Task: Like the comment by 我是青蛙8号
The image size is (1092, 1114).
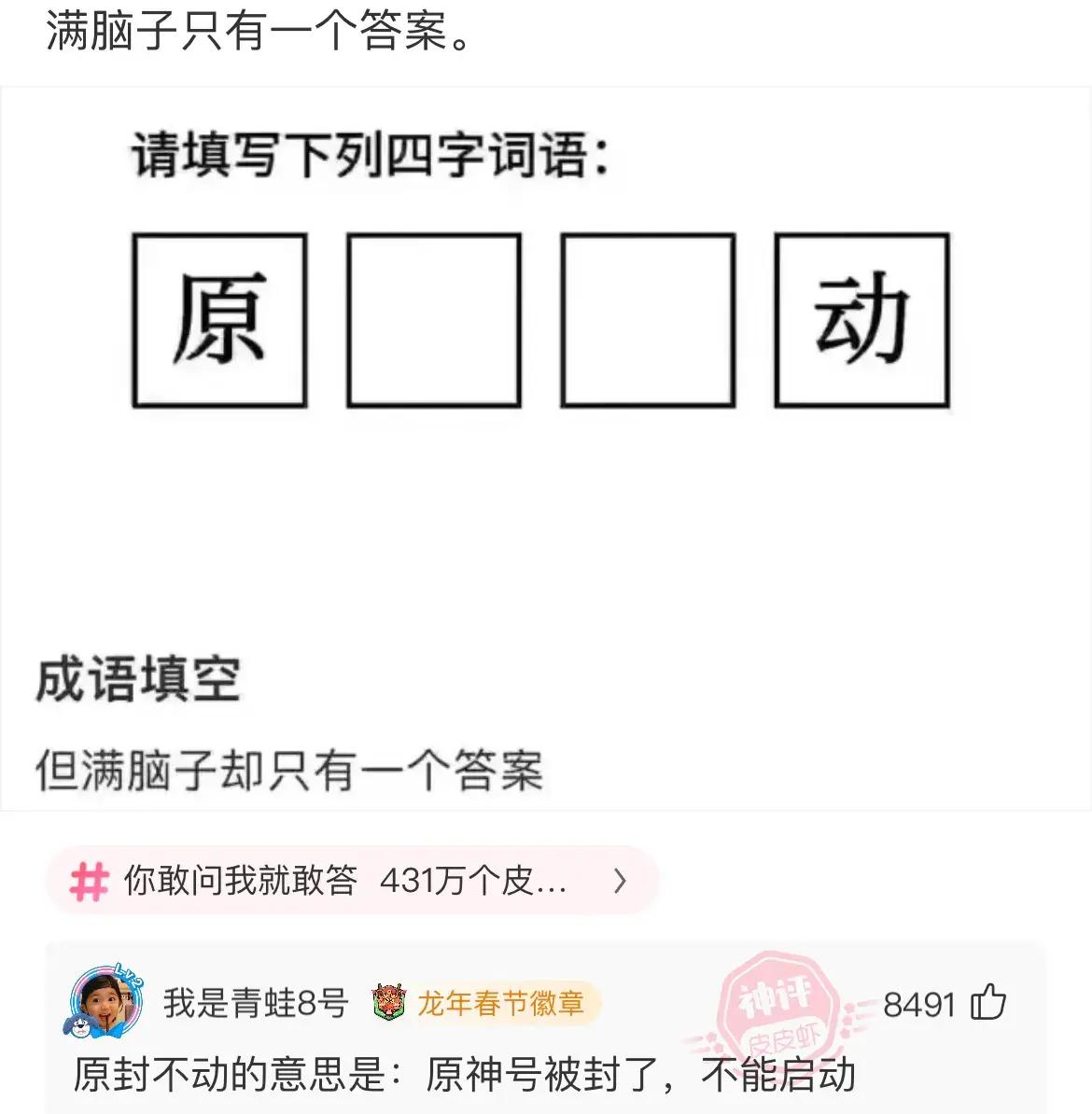Action: tap(988, 1003)
